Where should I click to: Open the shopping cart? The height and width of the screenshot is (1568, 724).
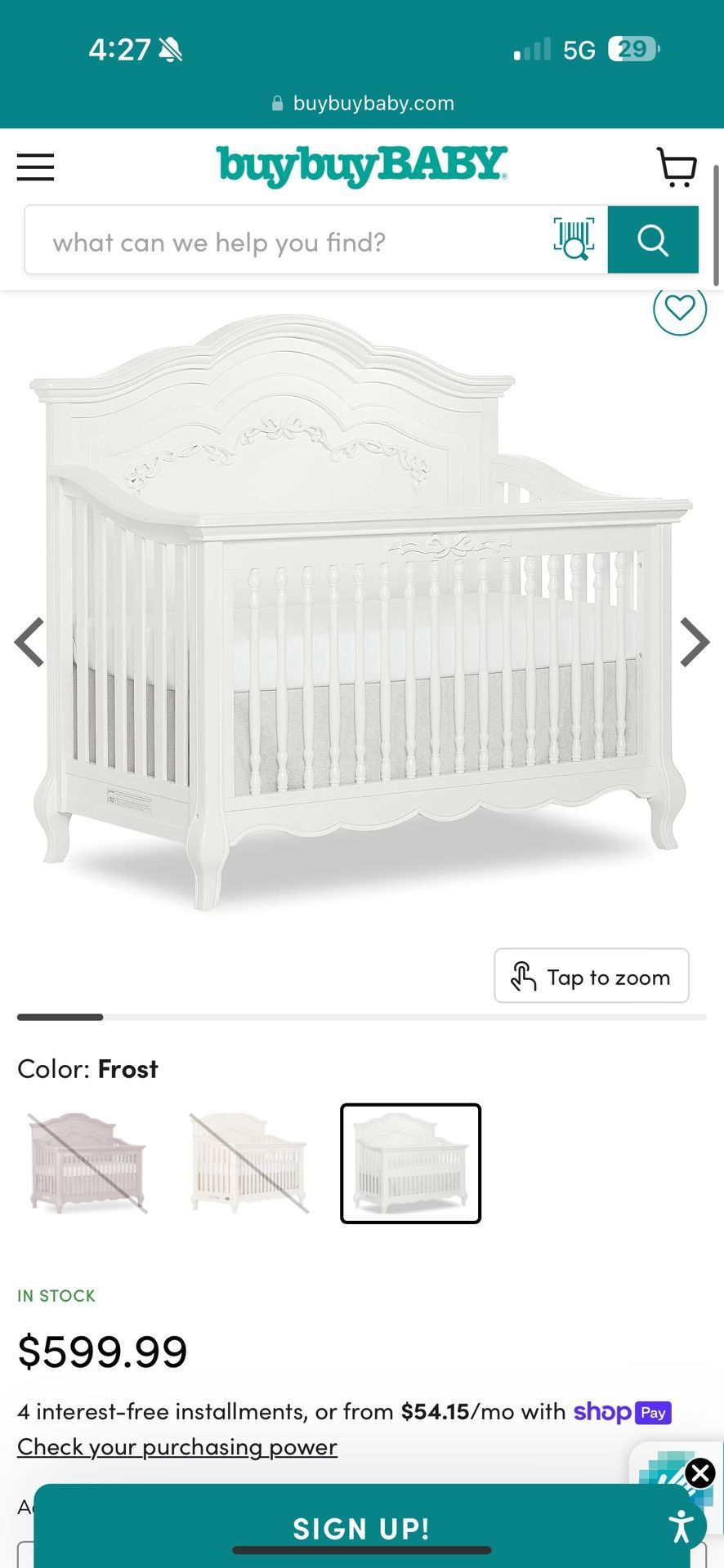(x=677, y=167)
